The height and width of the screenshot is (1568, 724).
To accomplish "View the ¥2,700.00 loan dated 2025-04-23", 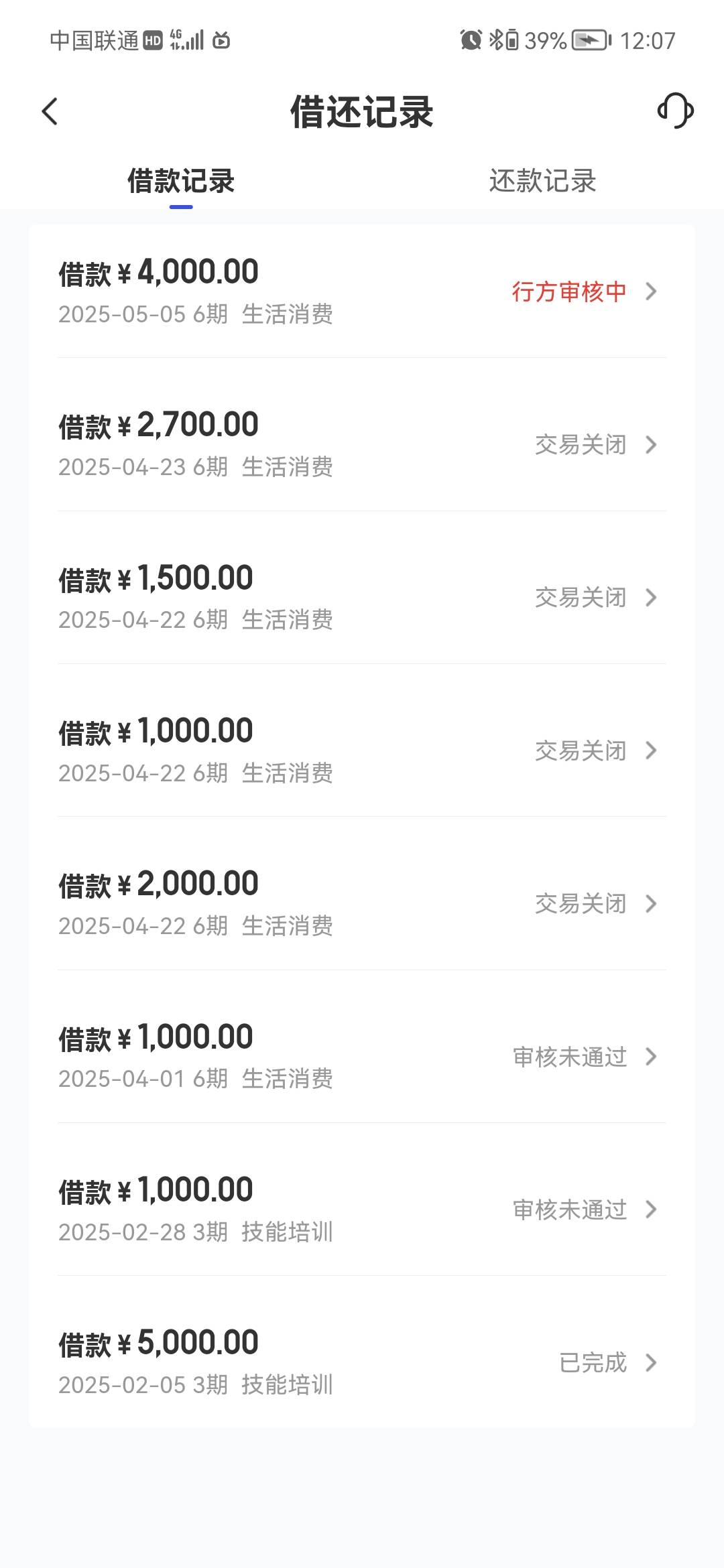I will click(362, 444).
